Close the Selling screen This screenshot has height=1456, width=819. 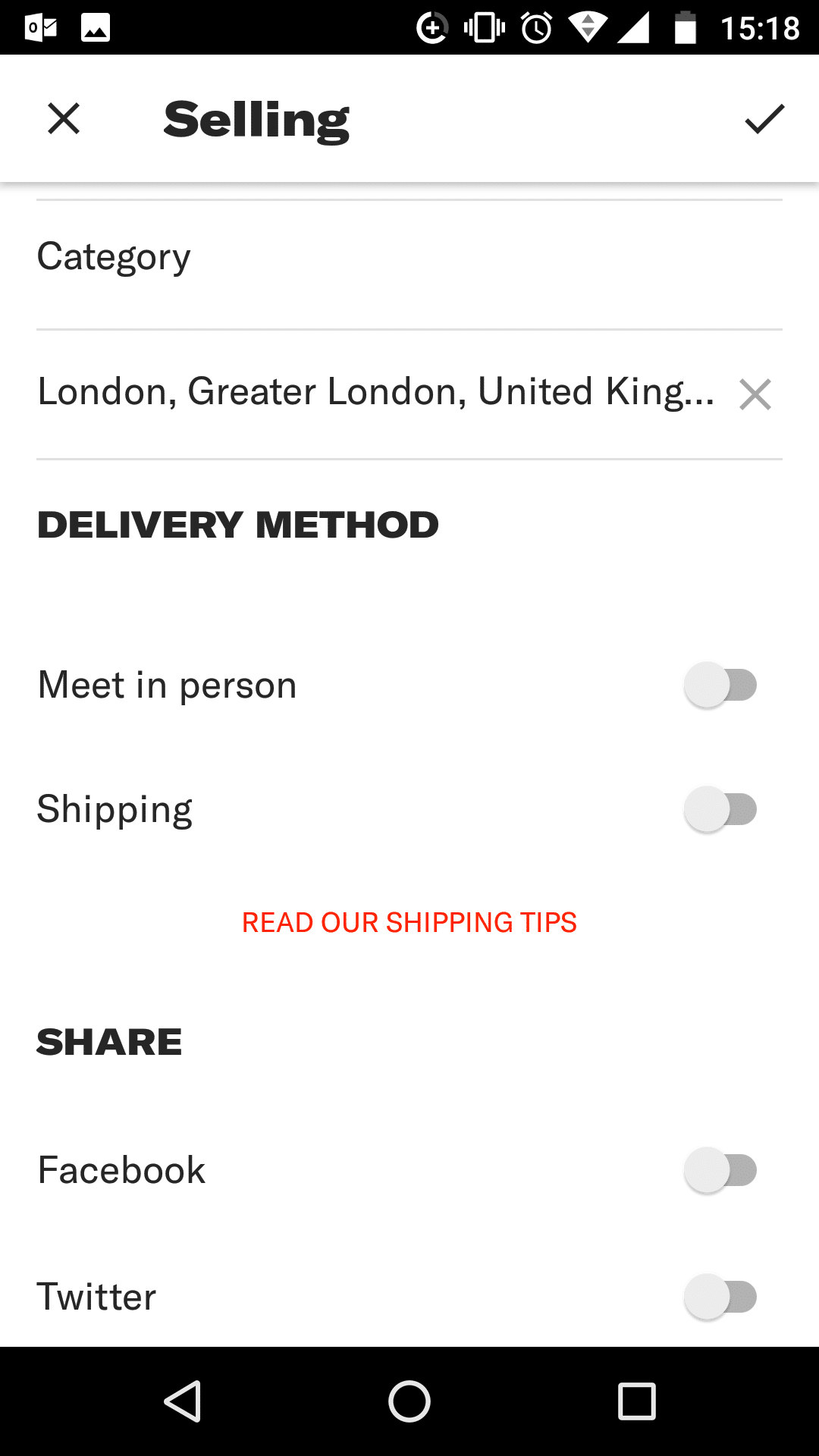pyautogui.click(x=64, y=119)
